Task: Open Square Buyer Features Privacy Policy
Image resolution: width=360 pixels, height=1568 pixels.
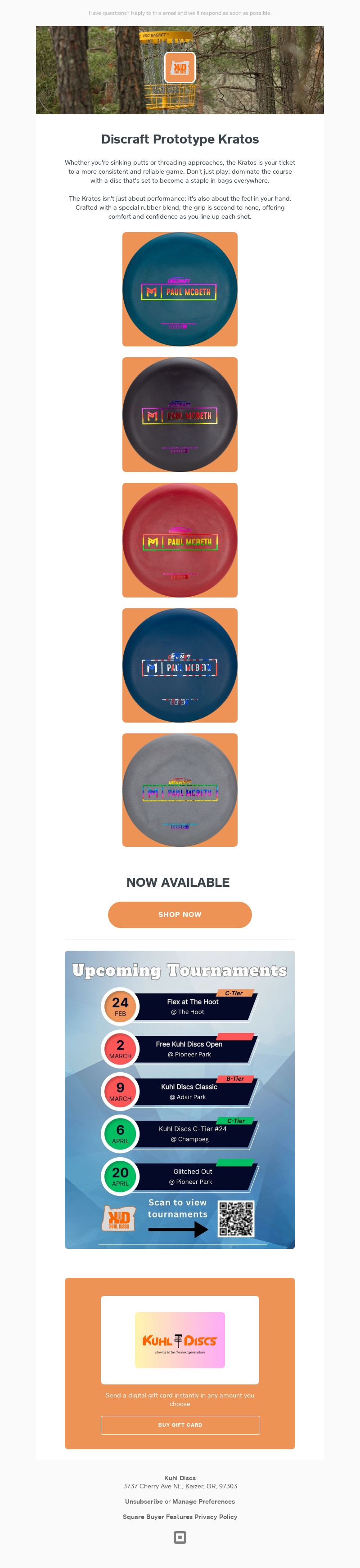Action: (180, 1516)
